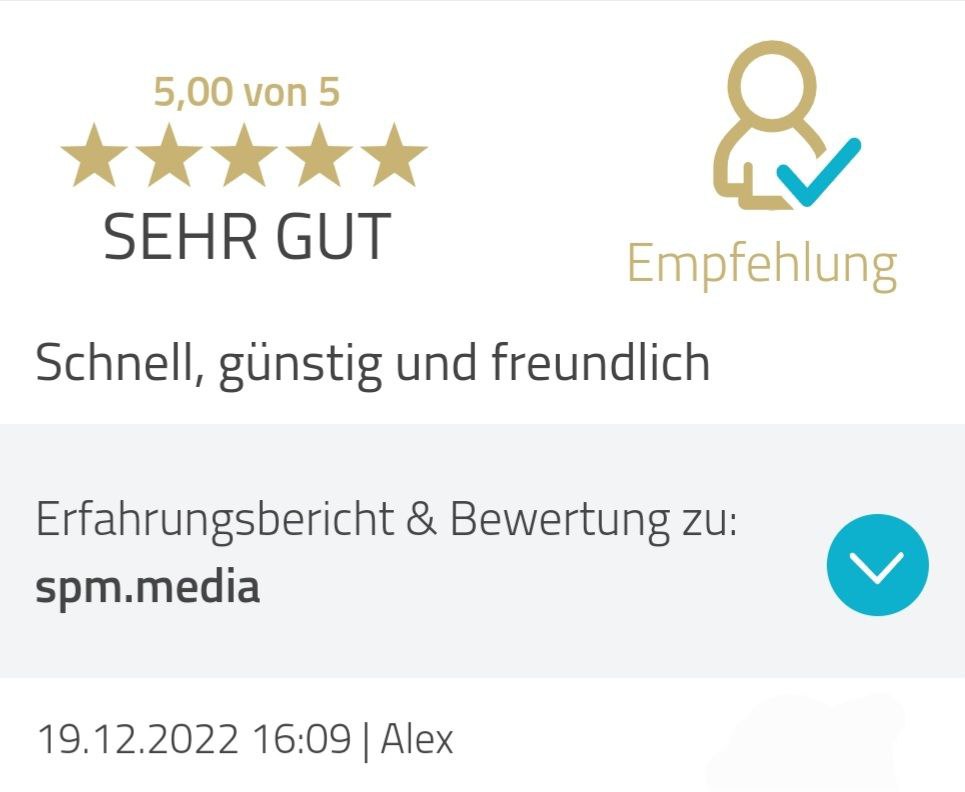Expand the spm.media review details
The width and height of the screenshot is (965, 792).
[877, 565]
